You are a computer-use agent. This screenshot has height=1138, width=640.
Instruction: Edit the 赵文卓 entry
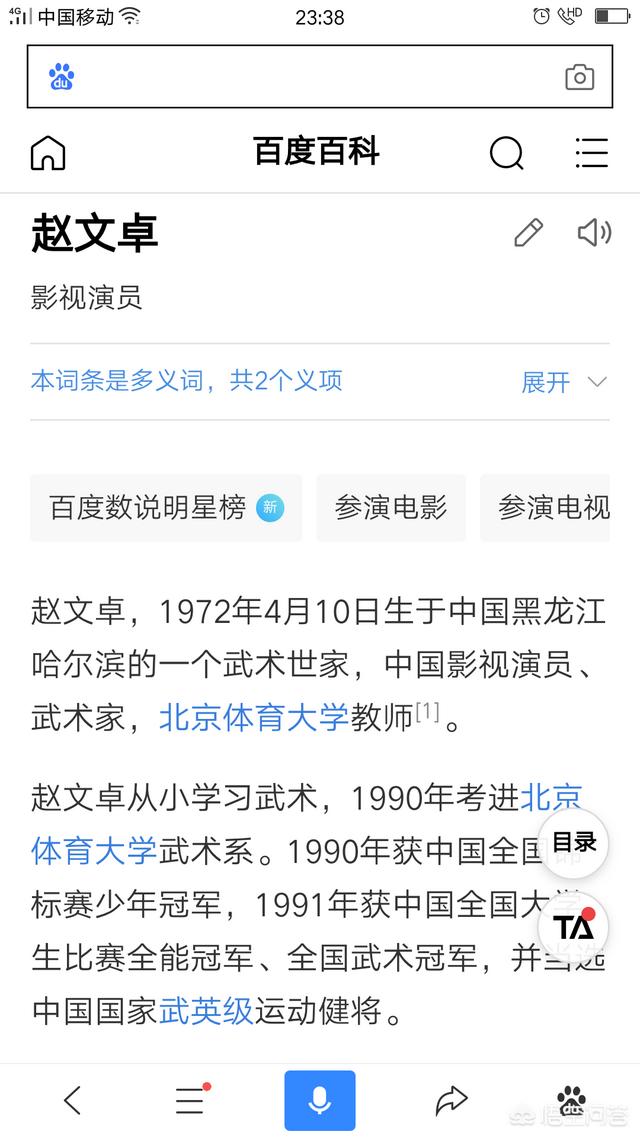click(x=528, y=233)
